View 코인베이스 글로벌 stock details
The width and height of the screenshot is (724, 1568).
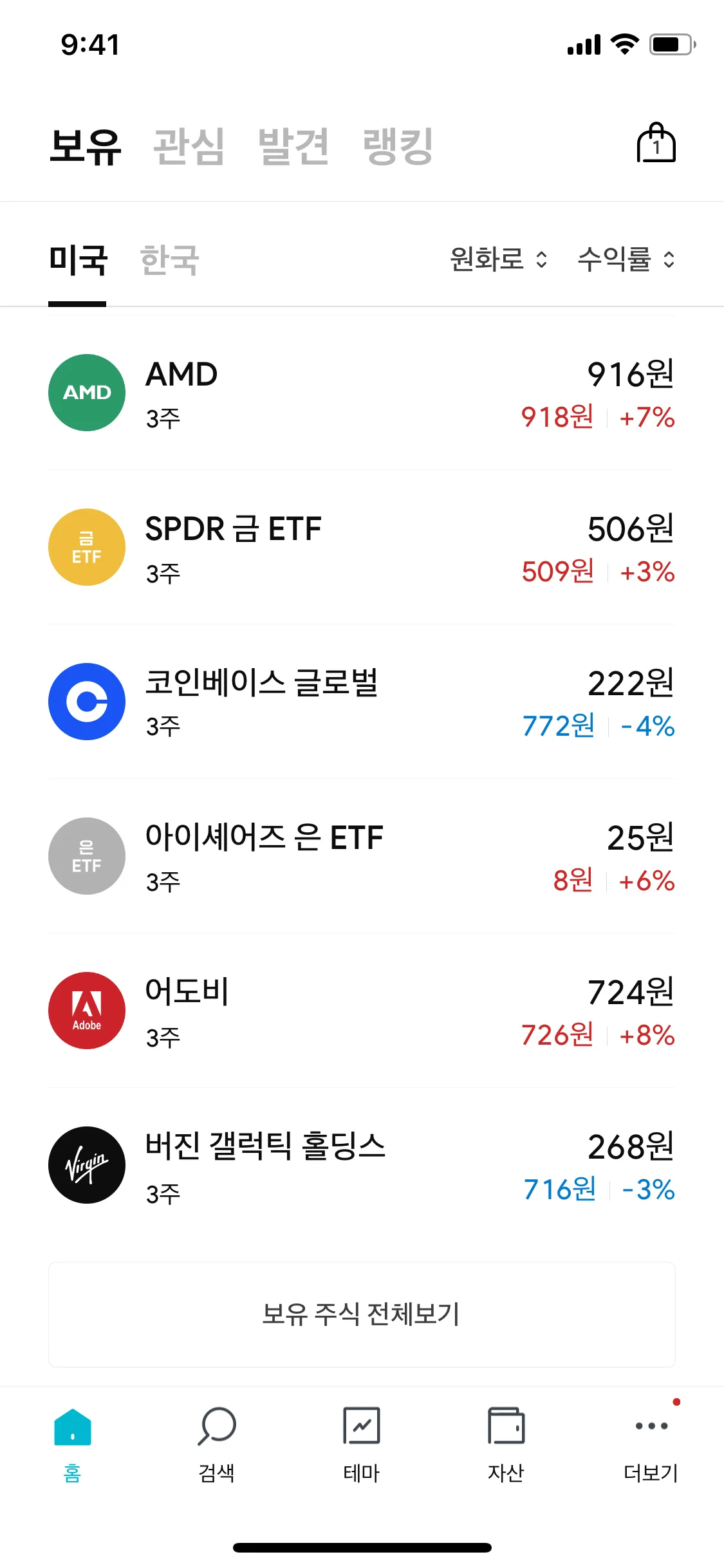pyautogui.click(x=362, y=702)
